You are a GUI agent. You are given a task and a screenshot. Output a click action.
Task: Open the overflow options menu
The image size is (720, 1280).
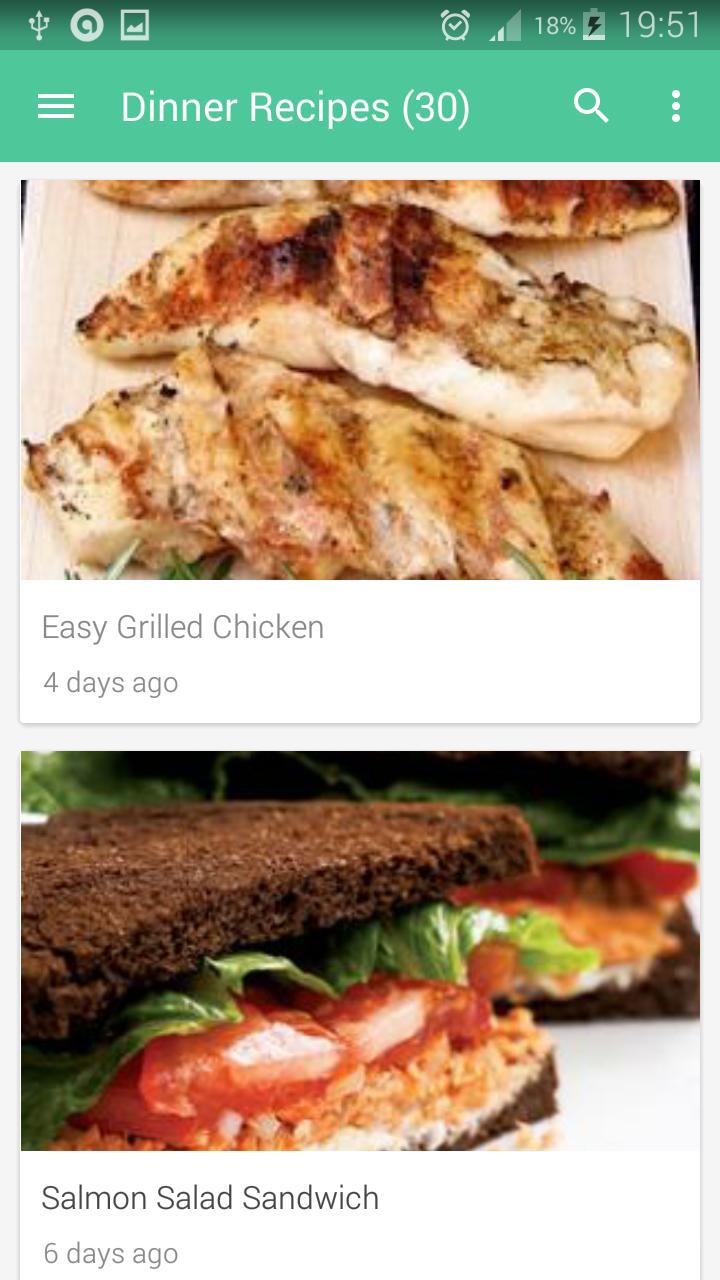pyautogui.click(x=676, y=106)
